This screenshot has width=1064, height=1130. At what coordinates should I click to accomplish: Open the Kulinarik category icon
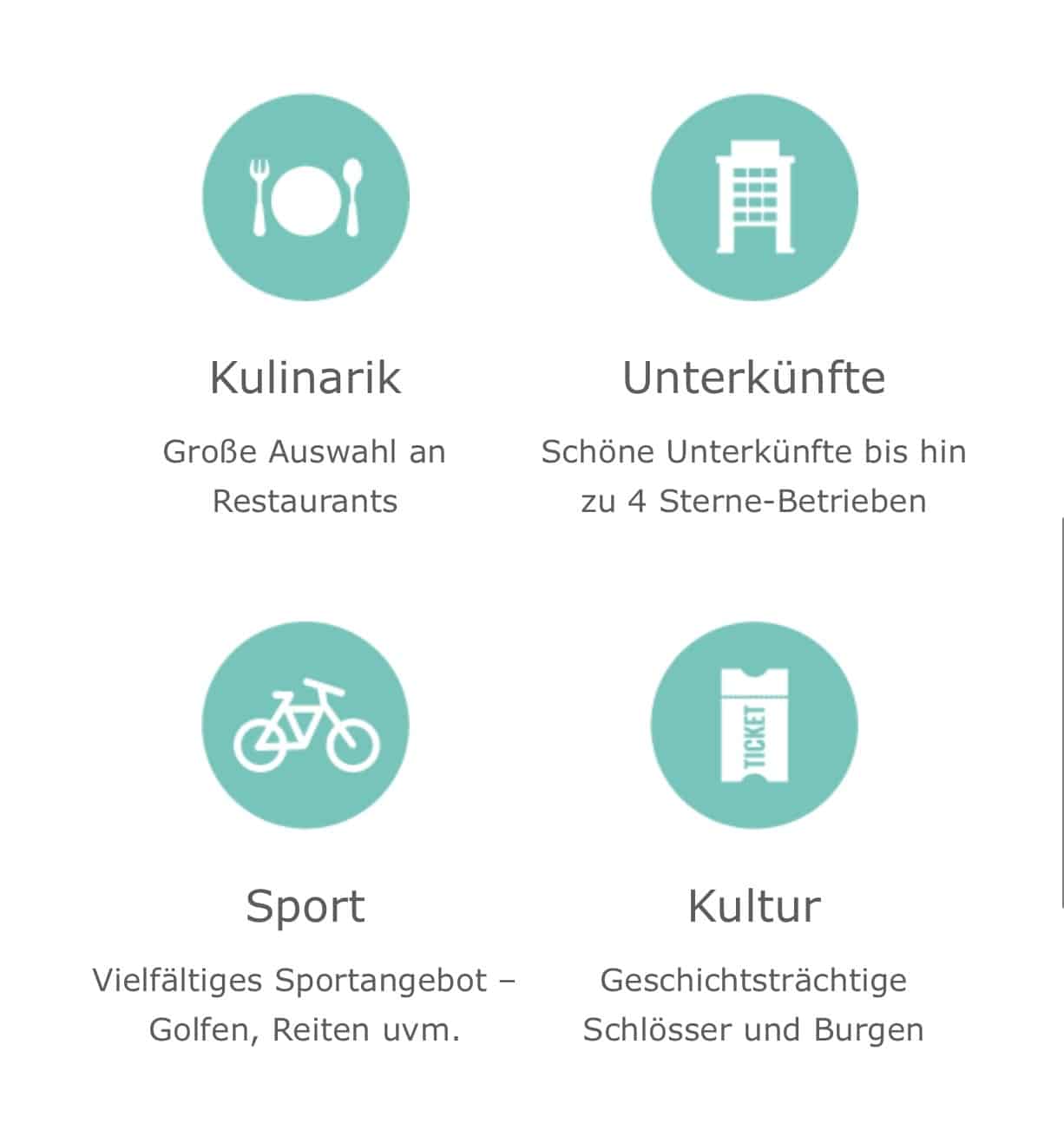(305, 198)
